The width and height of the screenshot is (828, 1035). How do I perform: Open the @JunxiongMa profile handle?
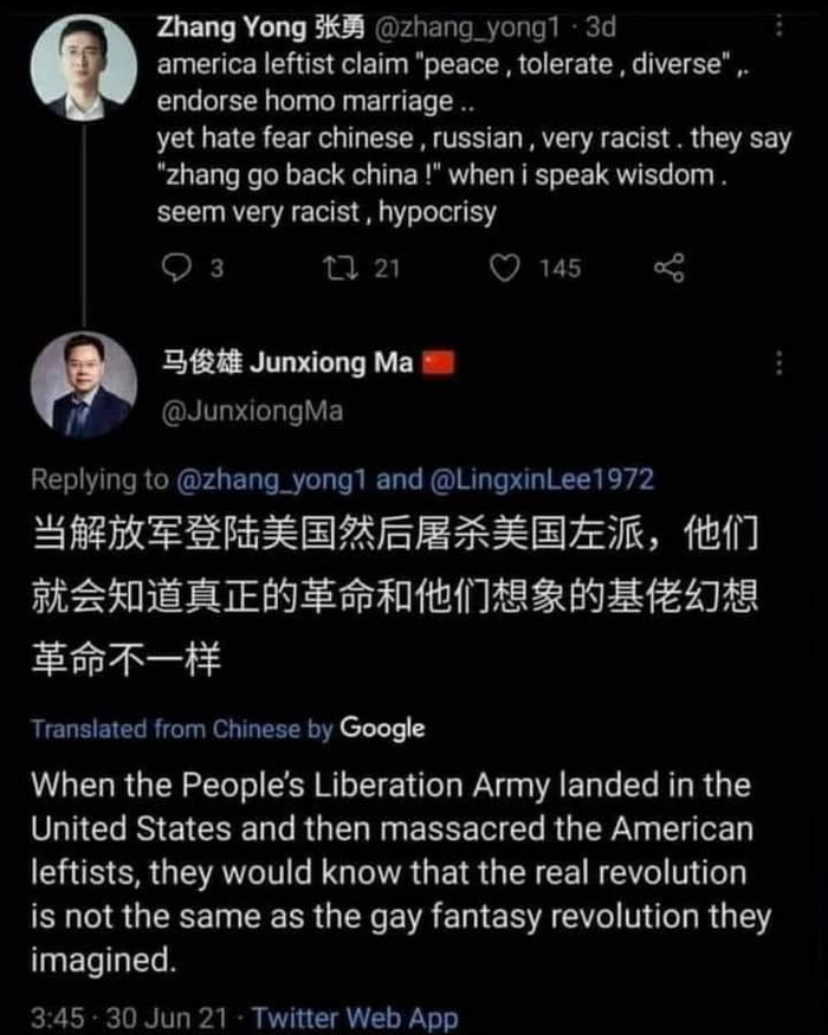(x=252, y=411)
